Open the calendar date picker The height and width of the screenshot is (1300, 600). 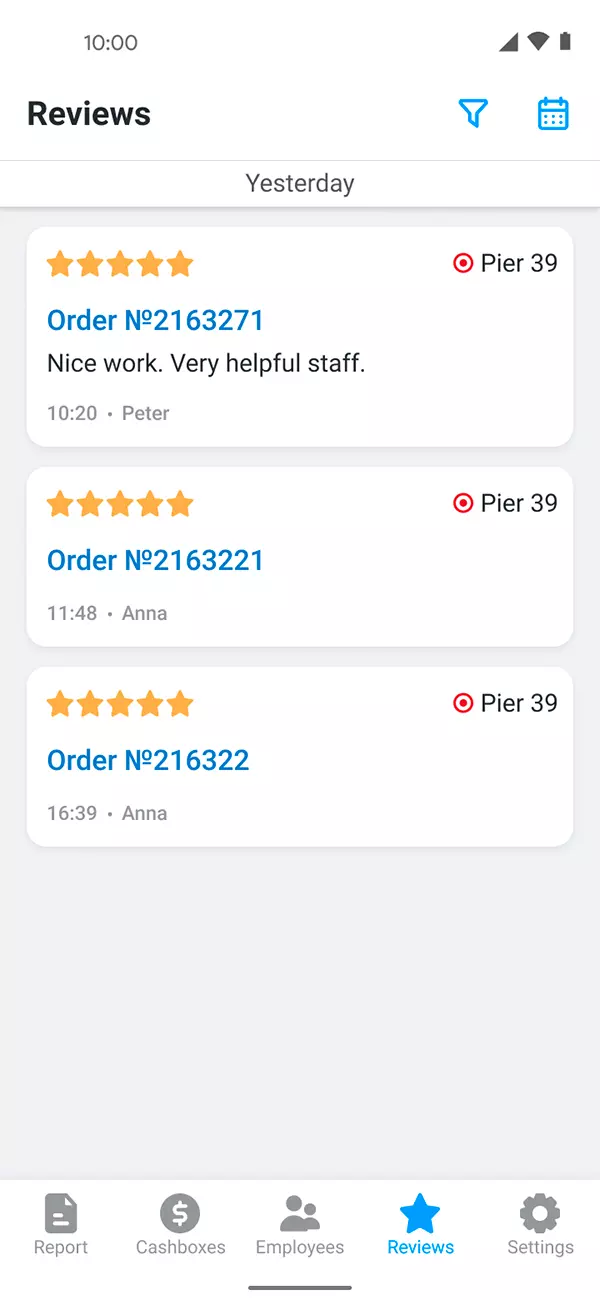[x=553, y=114]
